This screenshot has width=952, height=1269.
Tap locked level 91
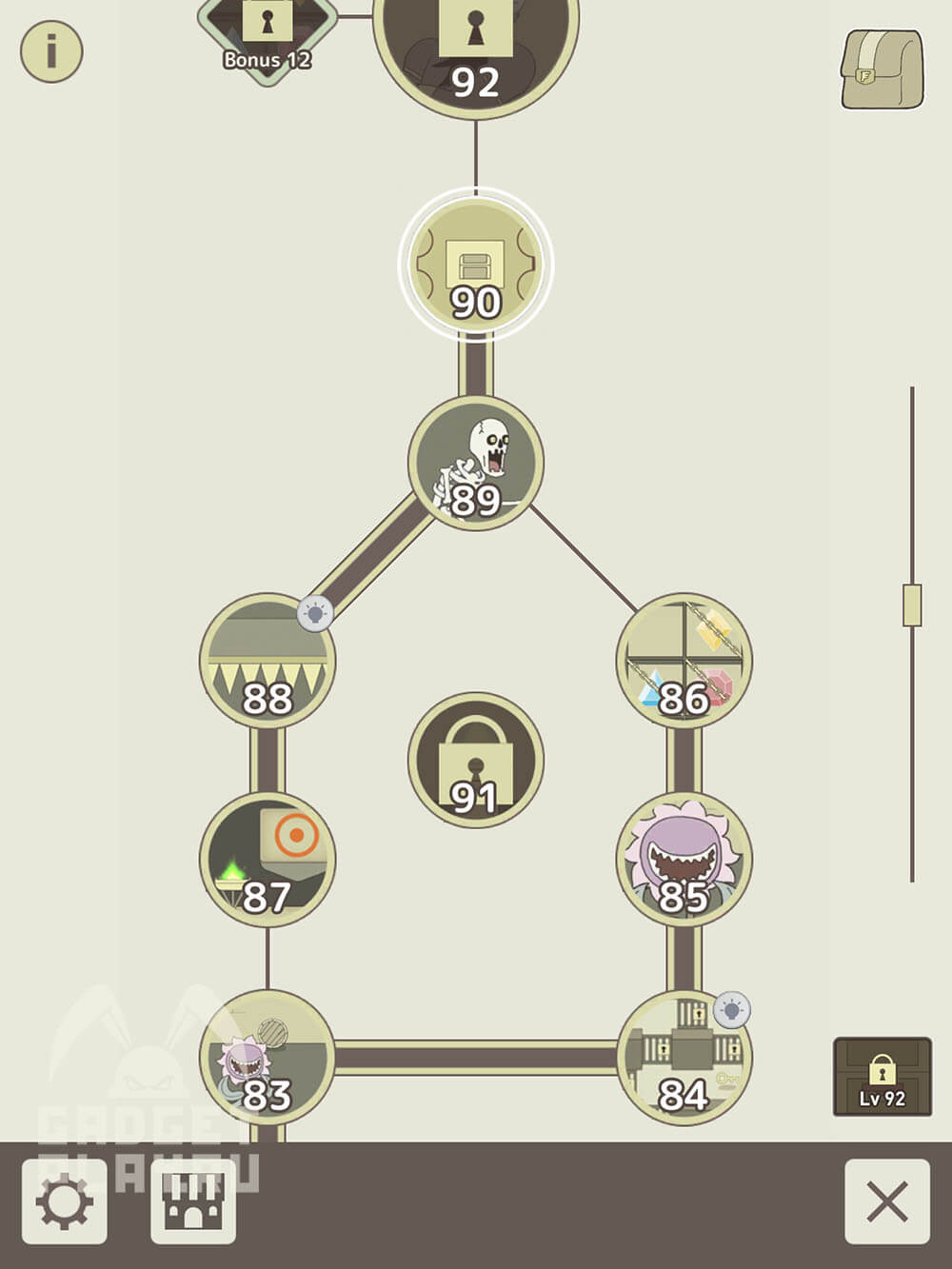point(475,760)
